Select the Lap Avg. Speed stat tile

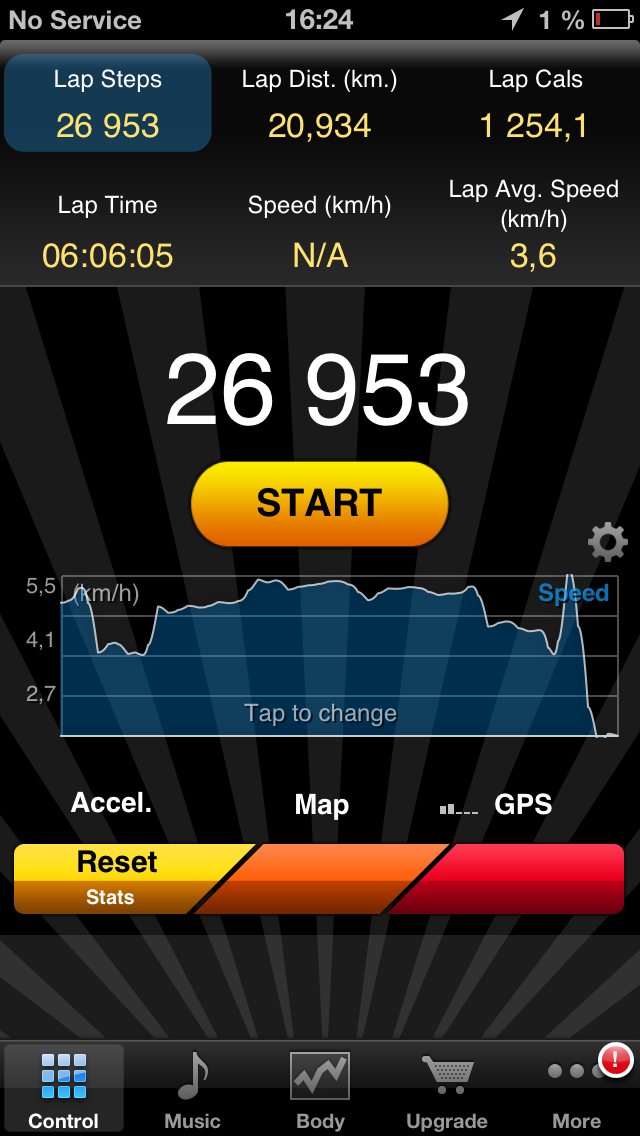pos(534,226)
